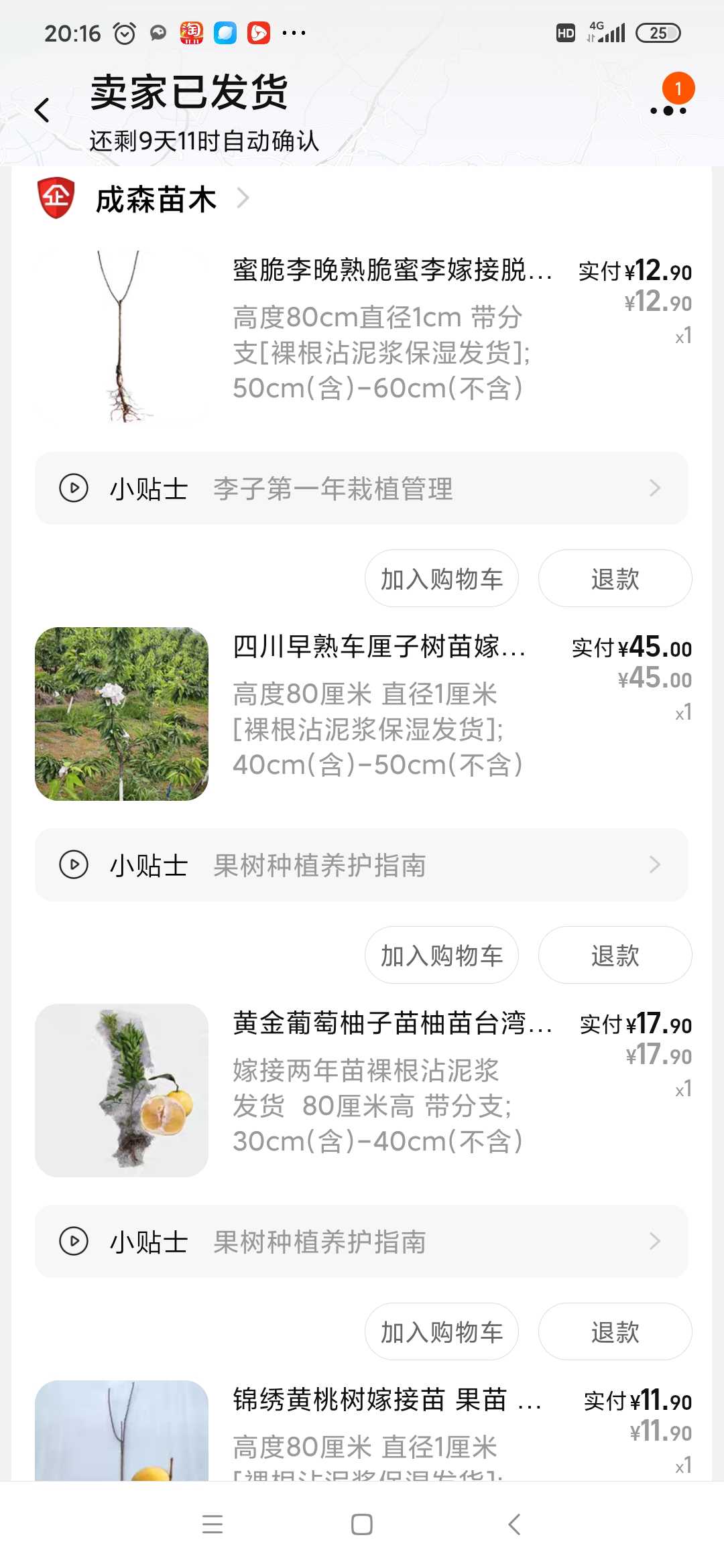The height and width of the screenshot is (1568, 724).
Task: Open the tip 李子第一年栽植管理
Action: pos(361,488)
